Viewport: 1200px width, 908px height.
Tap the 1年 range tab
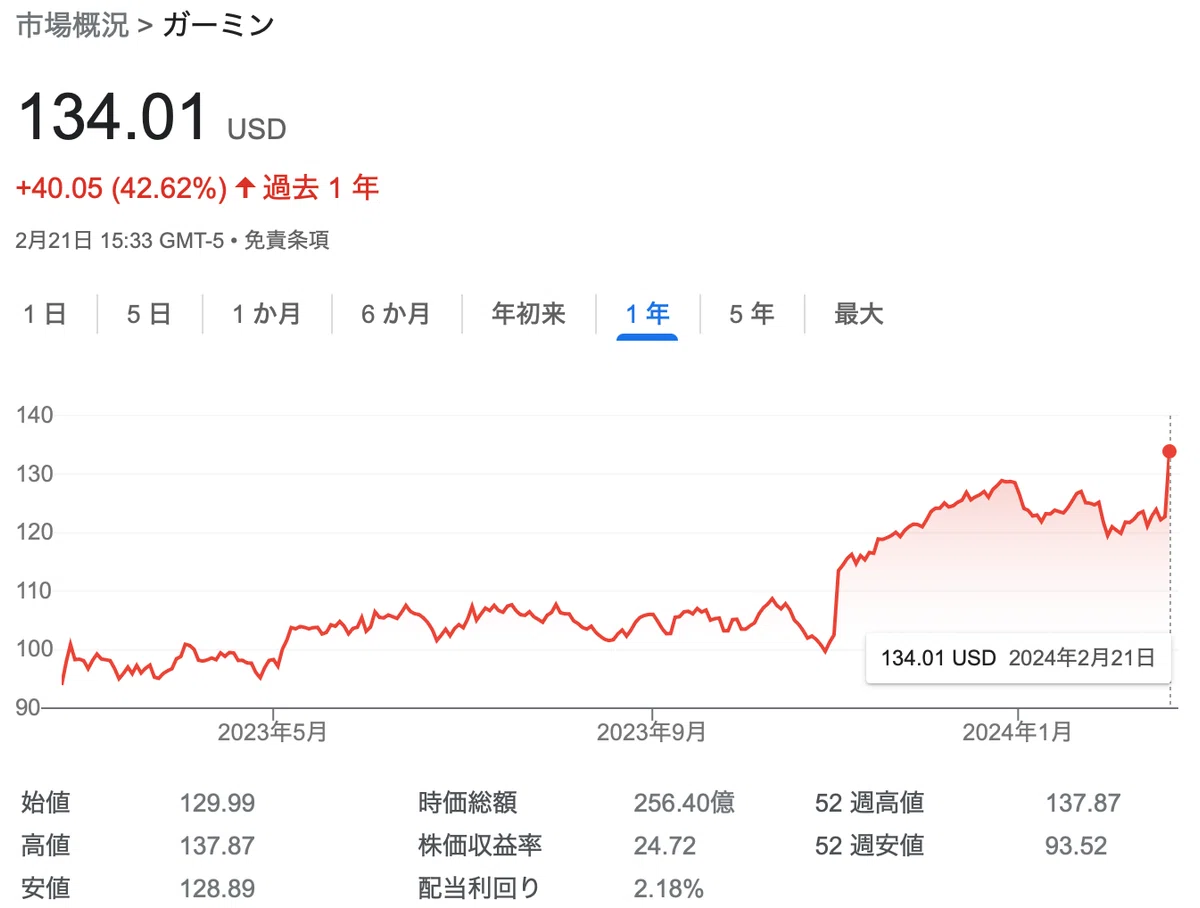(x=647, y=314)
